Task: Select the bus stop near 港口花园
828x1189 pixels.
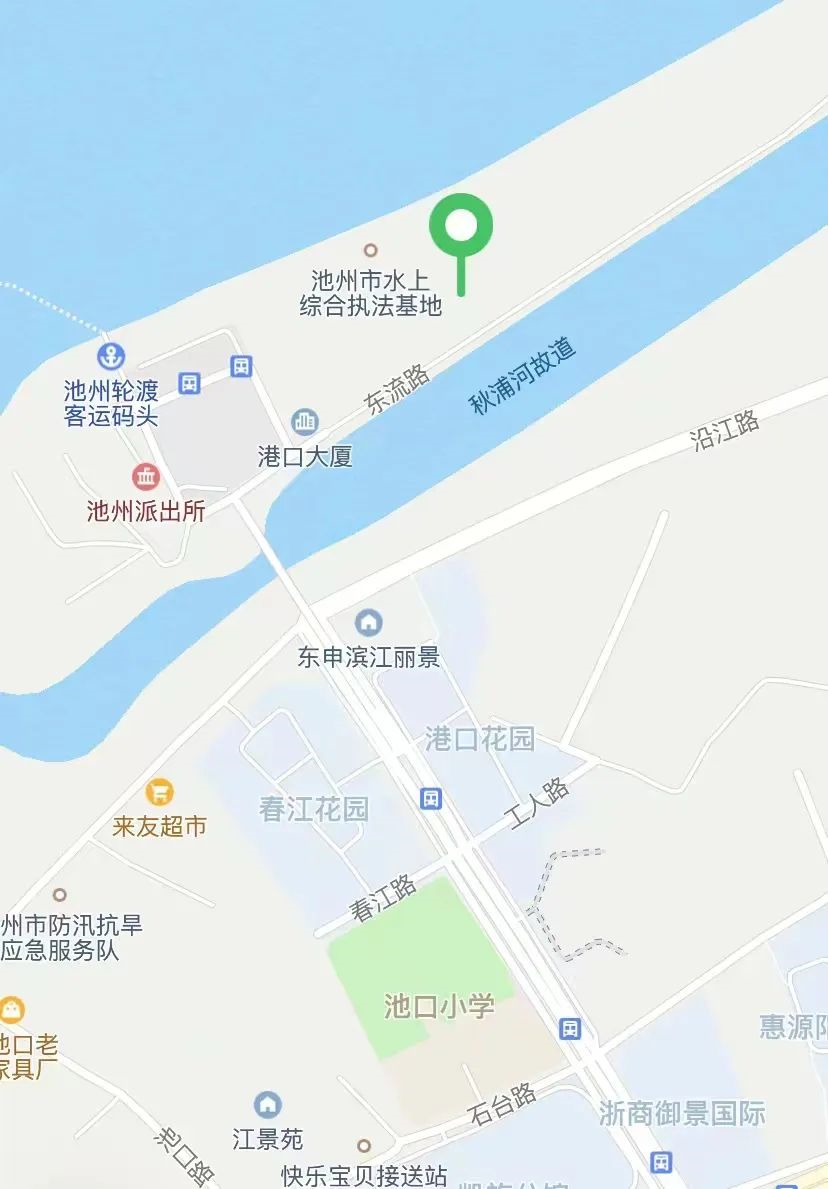Action: (431, 798)
